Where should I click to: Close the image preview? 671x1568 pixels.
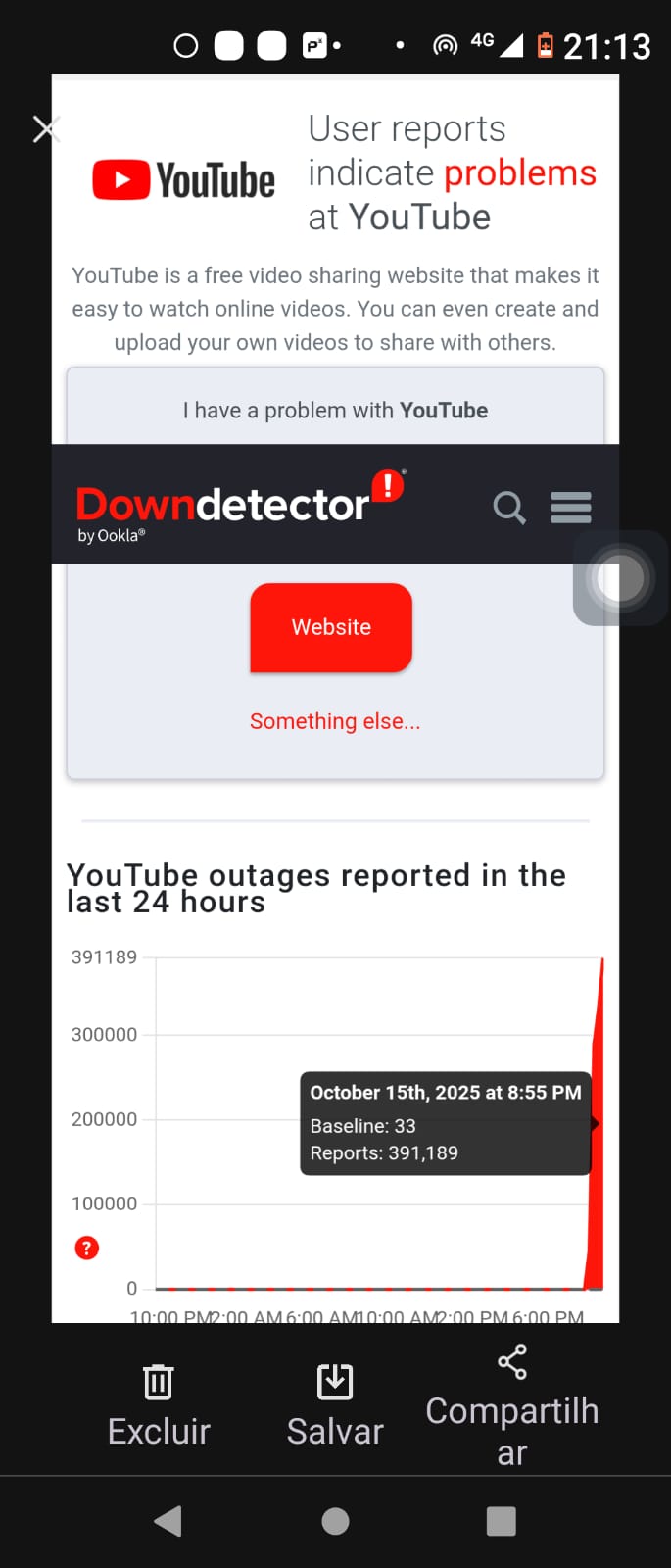click(45, 129)
